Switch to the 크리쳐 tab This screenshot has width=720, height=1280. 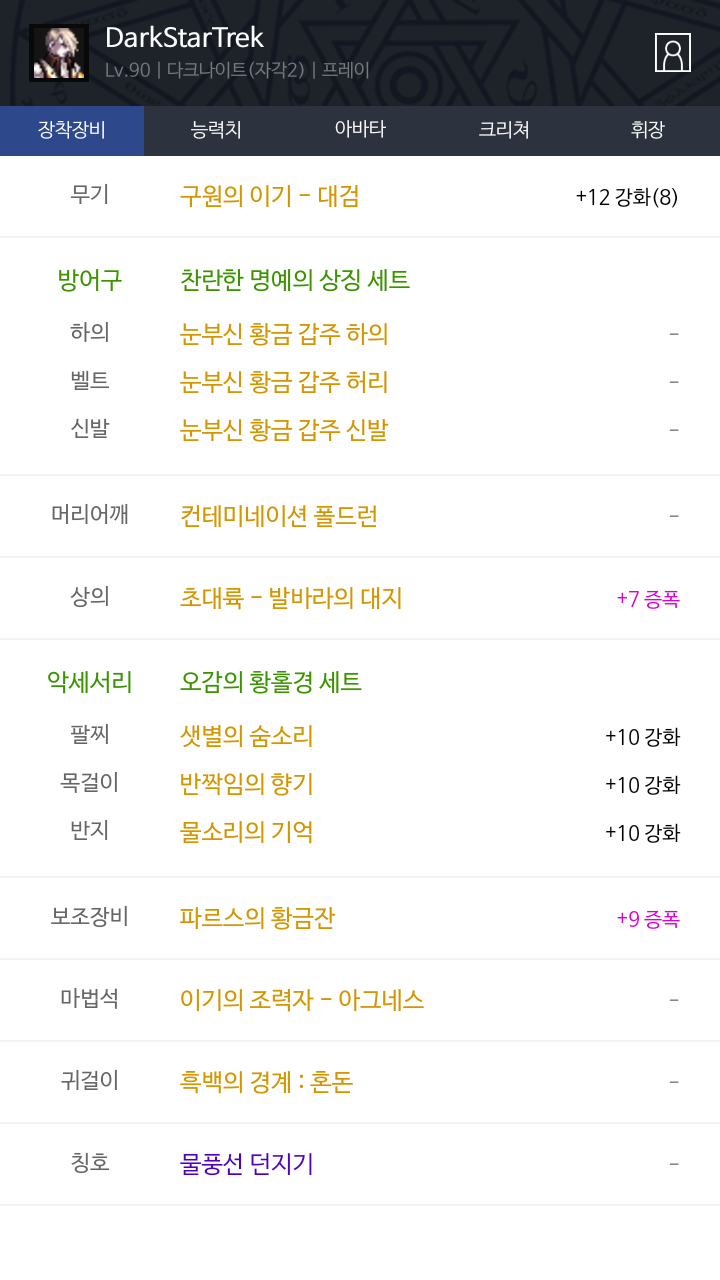[x=504, y=130]
